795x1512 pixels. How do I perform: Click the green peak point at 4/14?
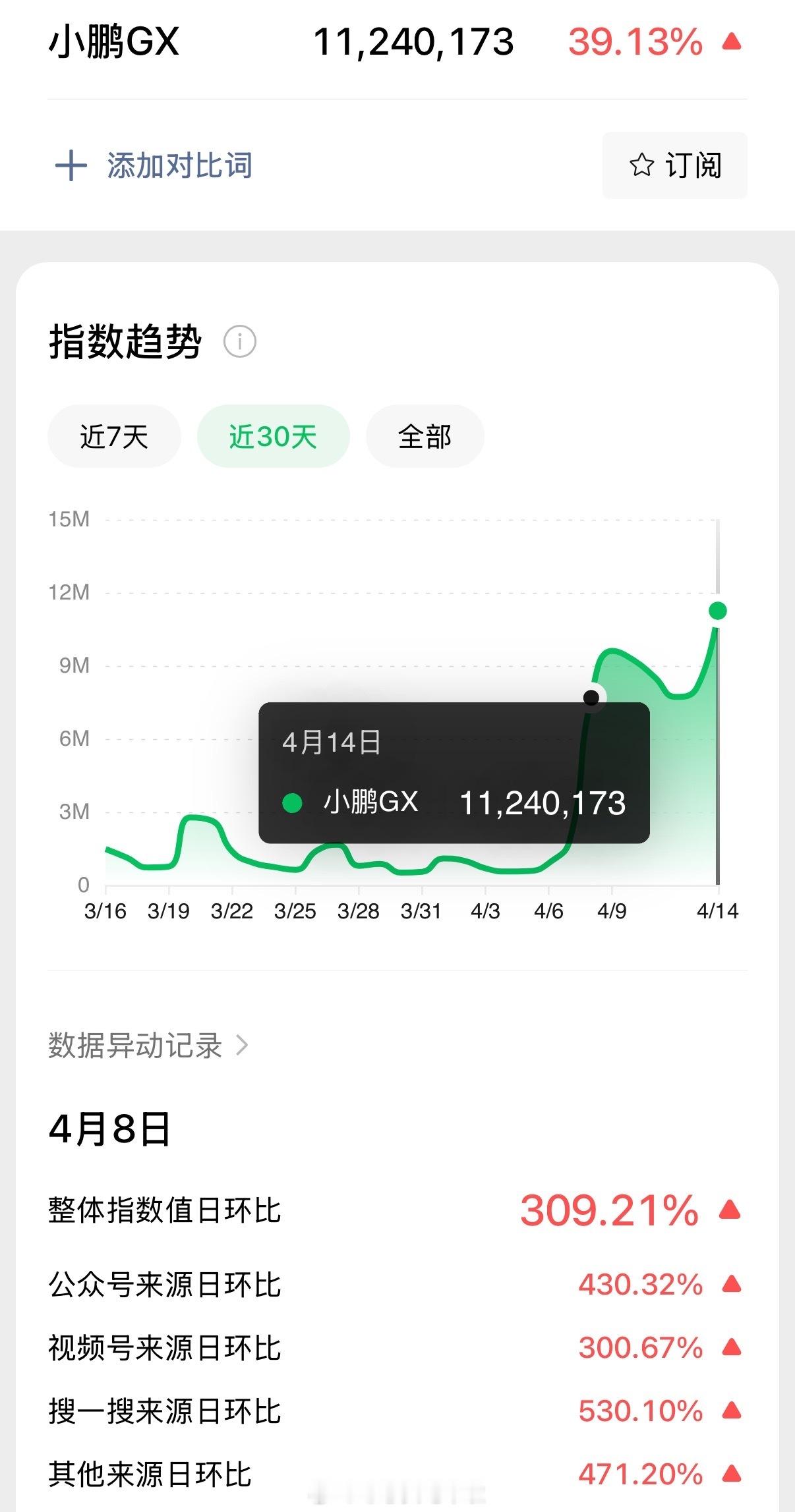point(717,611)
